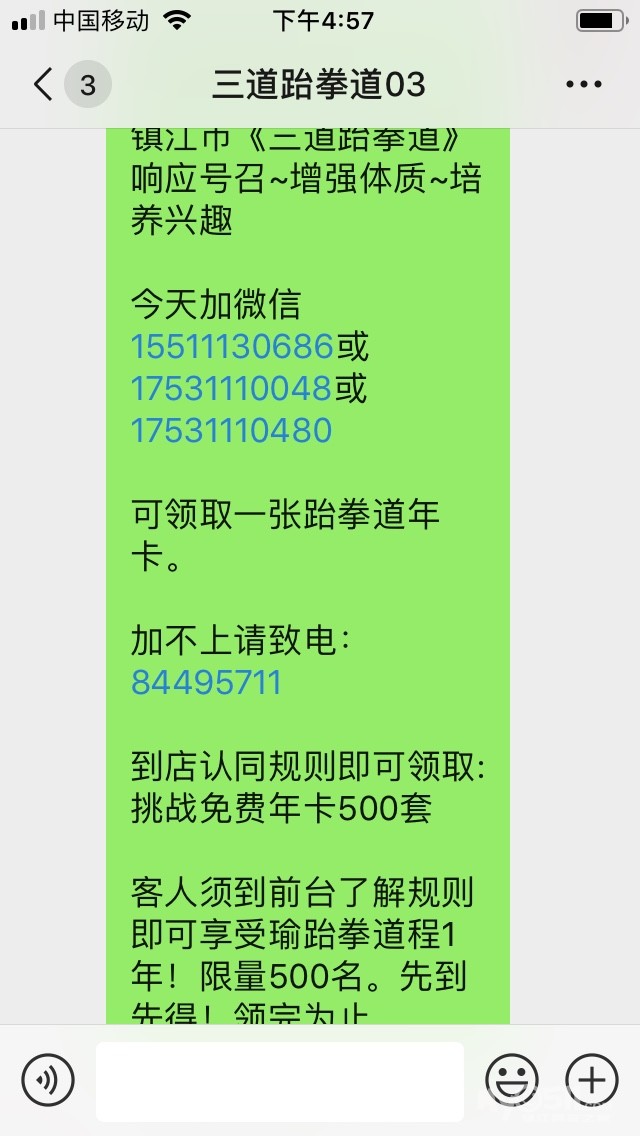Image resolution: width=640 pixels, height=1136 pixels.
Task: Go back to the chat list
Action: pyautogui.click(x=43, y=84)
